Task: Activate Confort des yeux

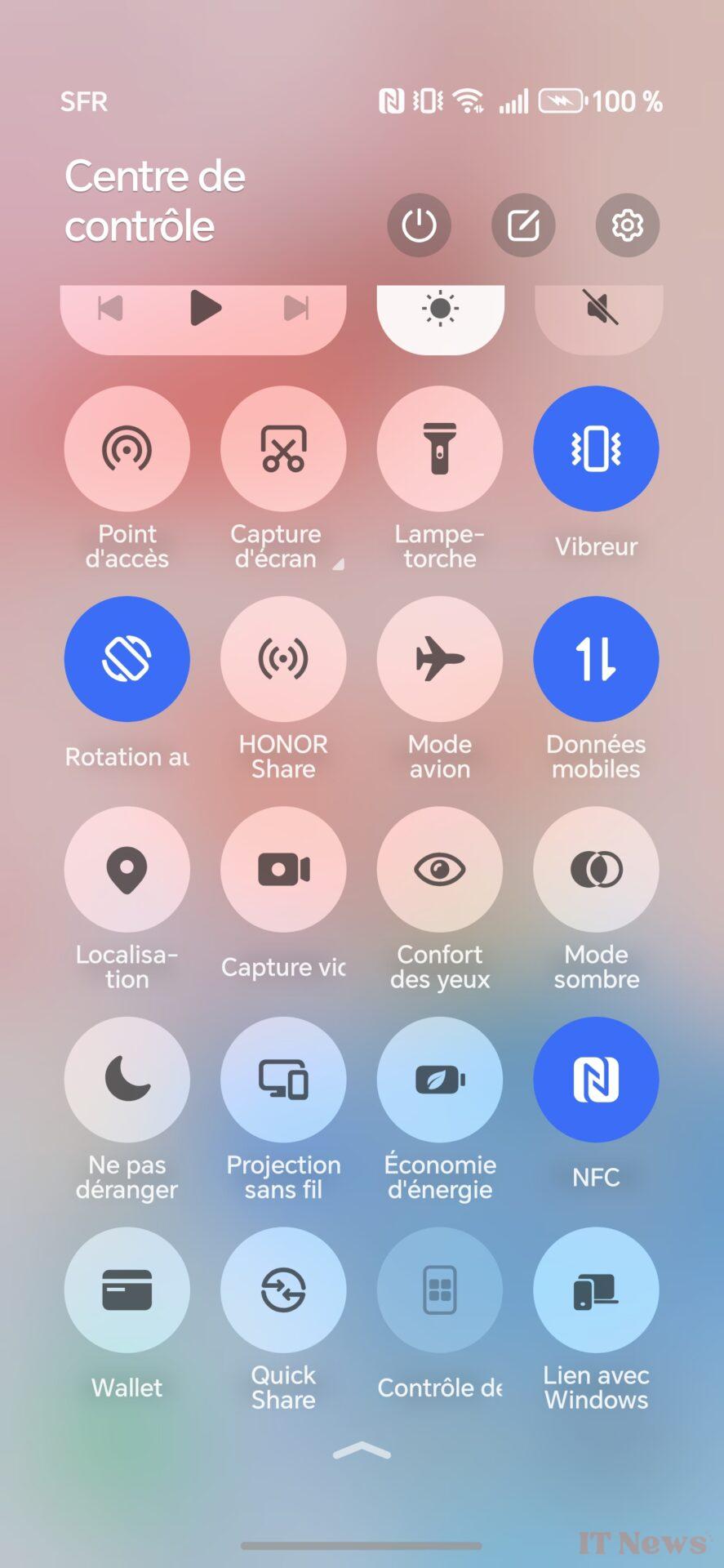Action: tap(440, 869)
